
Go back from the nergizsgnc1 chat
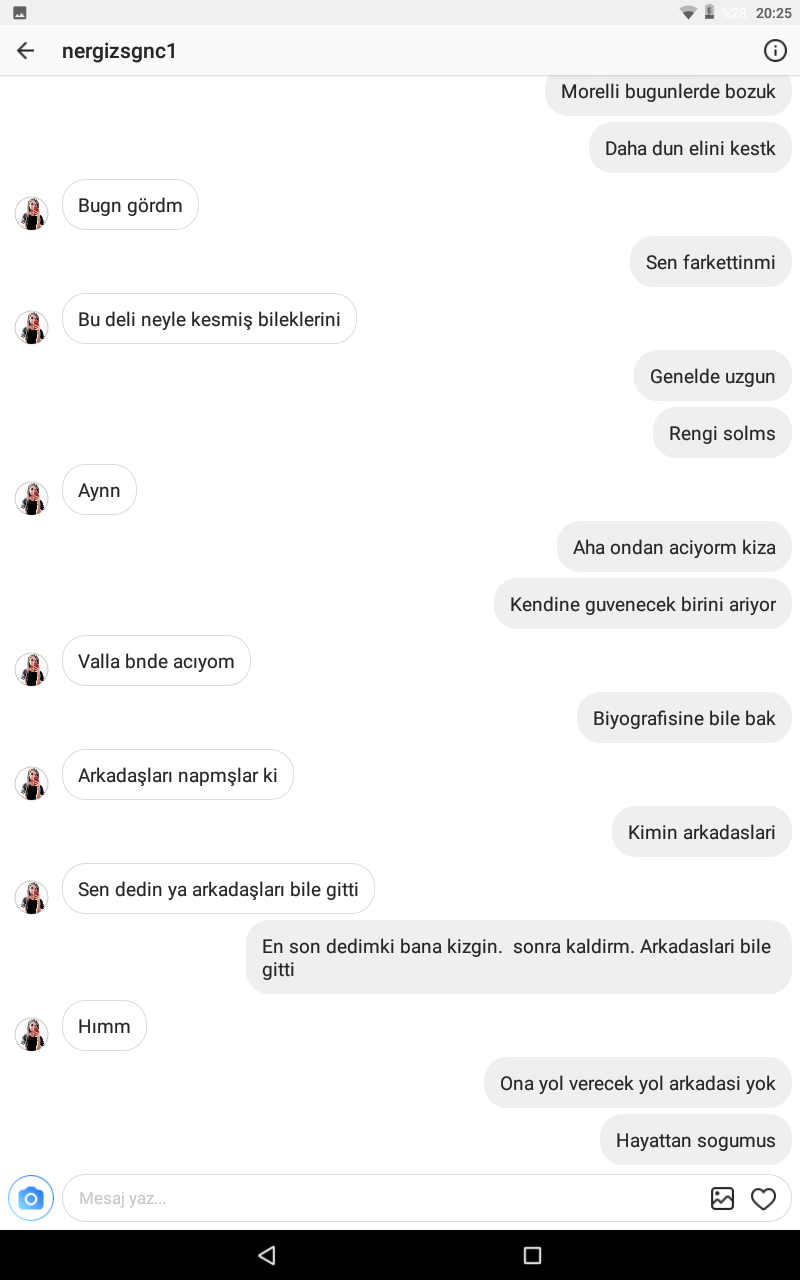[26, 51]
